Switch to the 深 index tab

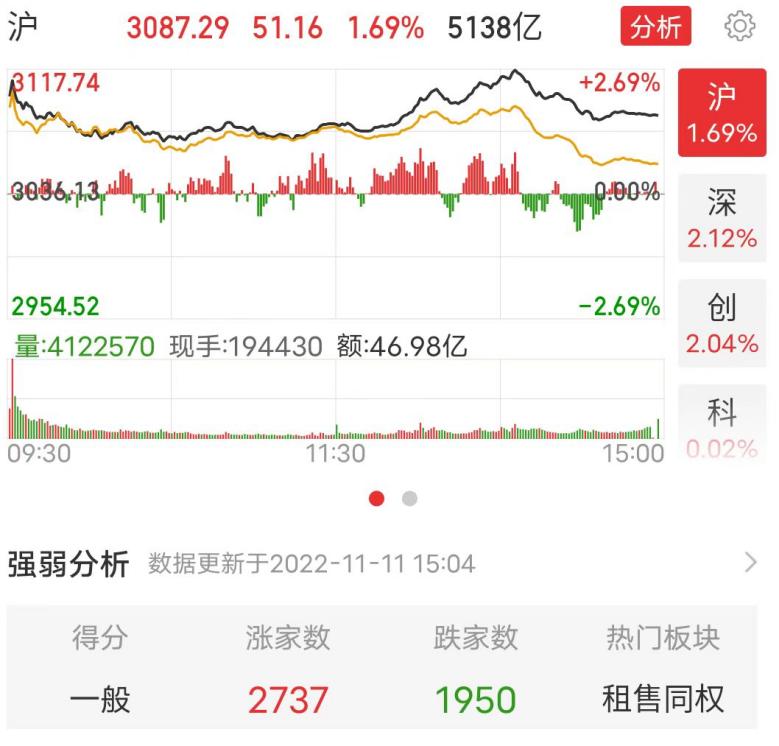pyautogui.click(x=721, y=220)
